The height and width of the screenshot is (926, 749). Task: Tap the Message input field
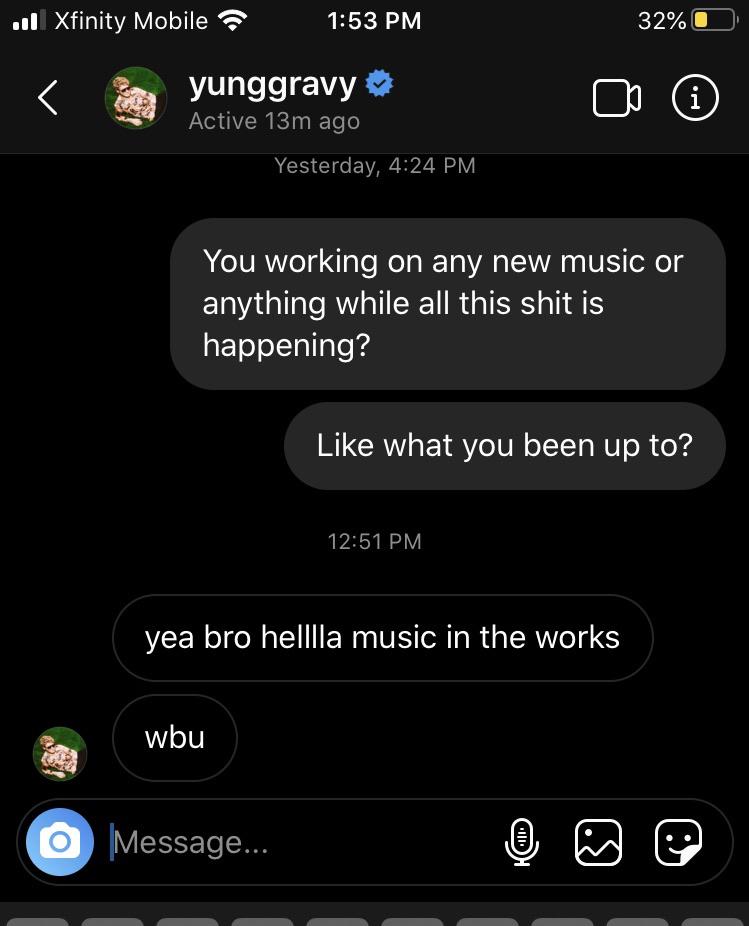tap(250, 842)
